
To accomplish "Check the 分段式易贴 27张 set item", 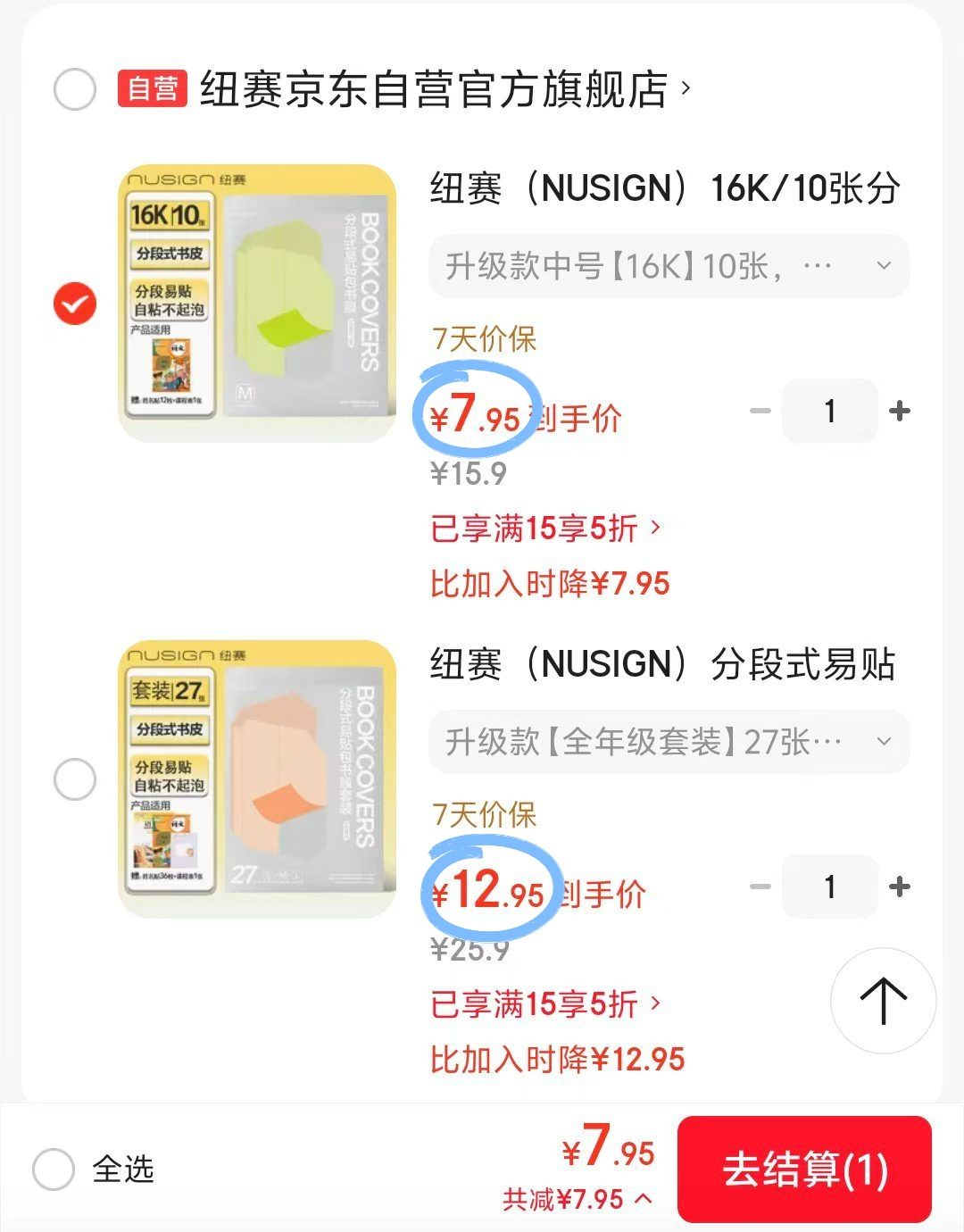I will 75,779.
